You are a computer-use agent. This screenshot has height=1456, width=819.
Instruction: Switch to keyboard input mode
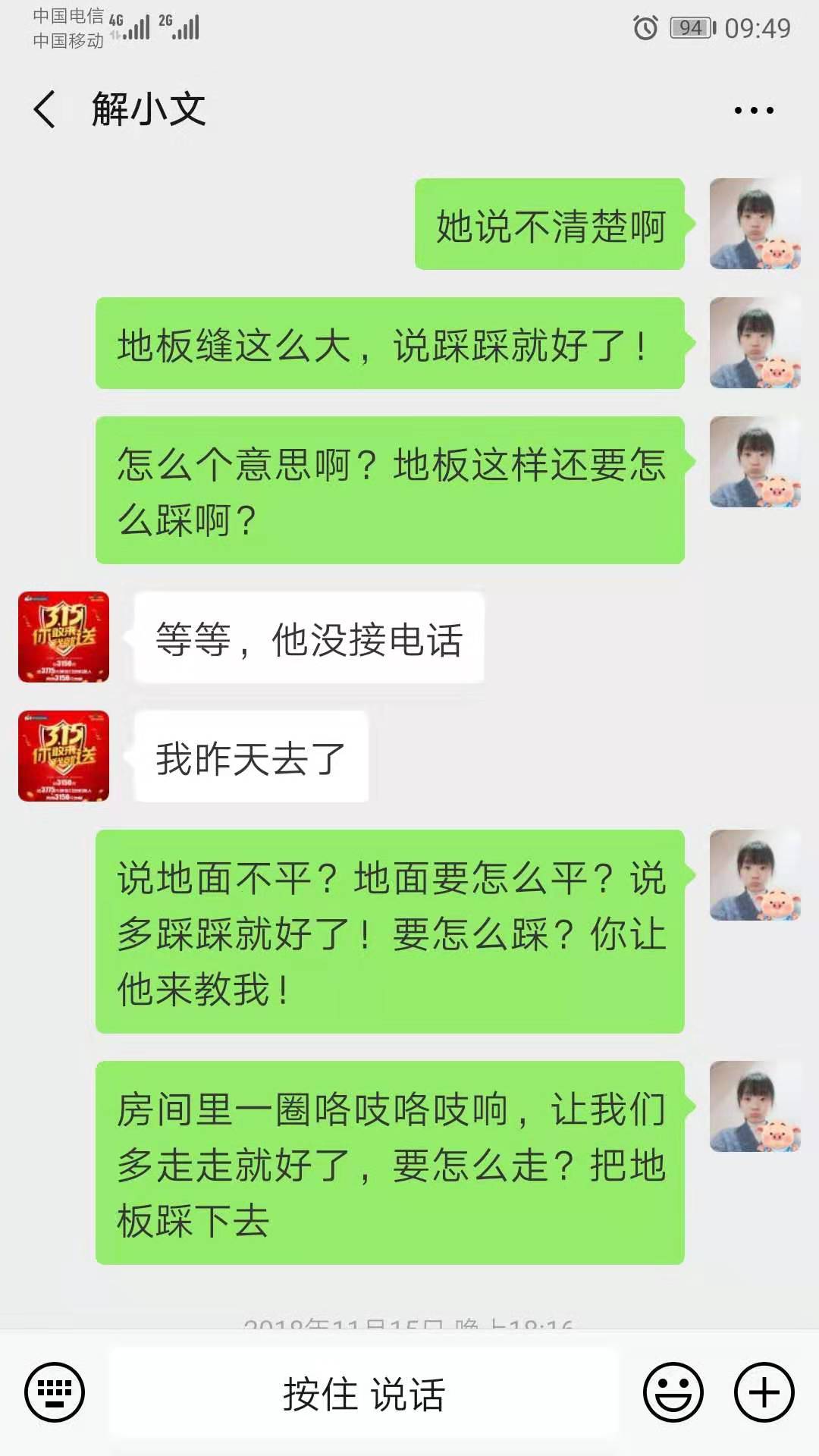coord(55,1392)
